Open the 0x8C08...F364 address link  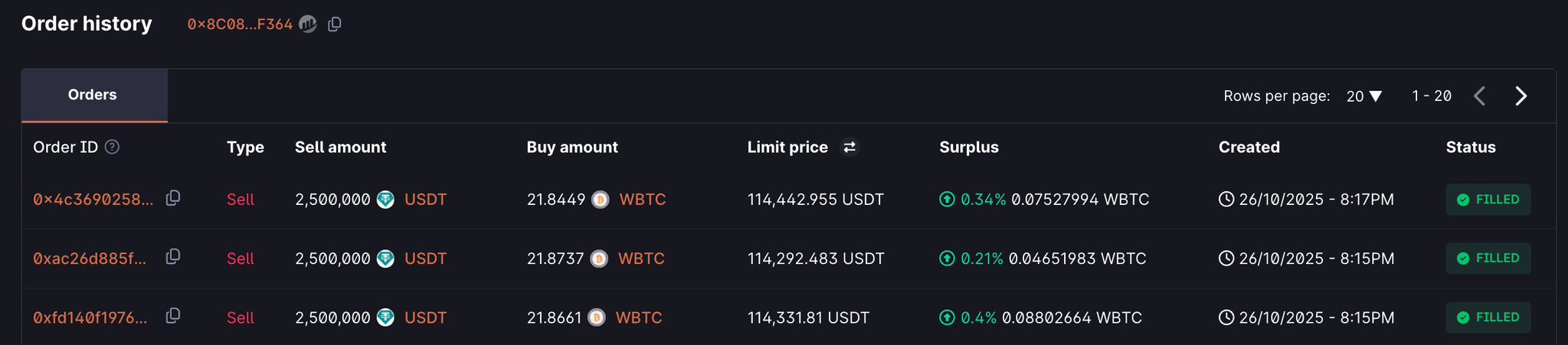(240, 24)
